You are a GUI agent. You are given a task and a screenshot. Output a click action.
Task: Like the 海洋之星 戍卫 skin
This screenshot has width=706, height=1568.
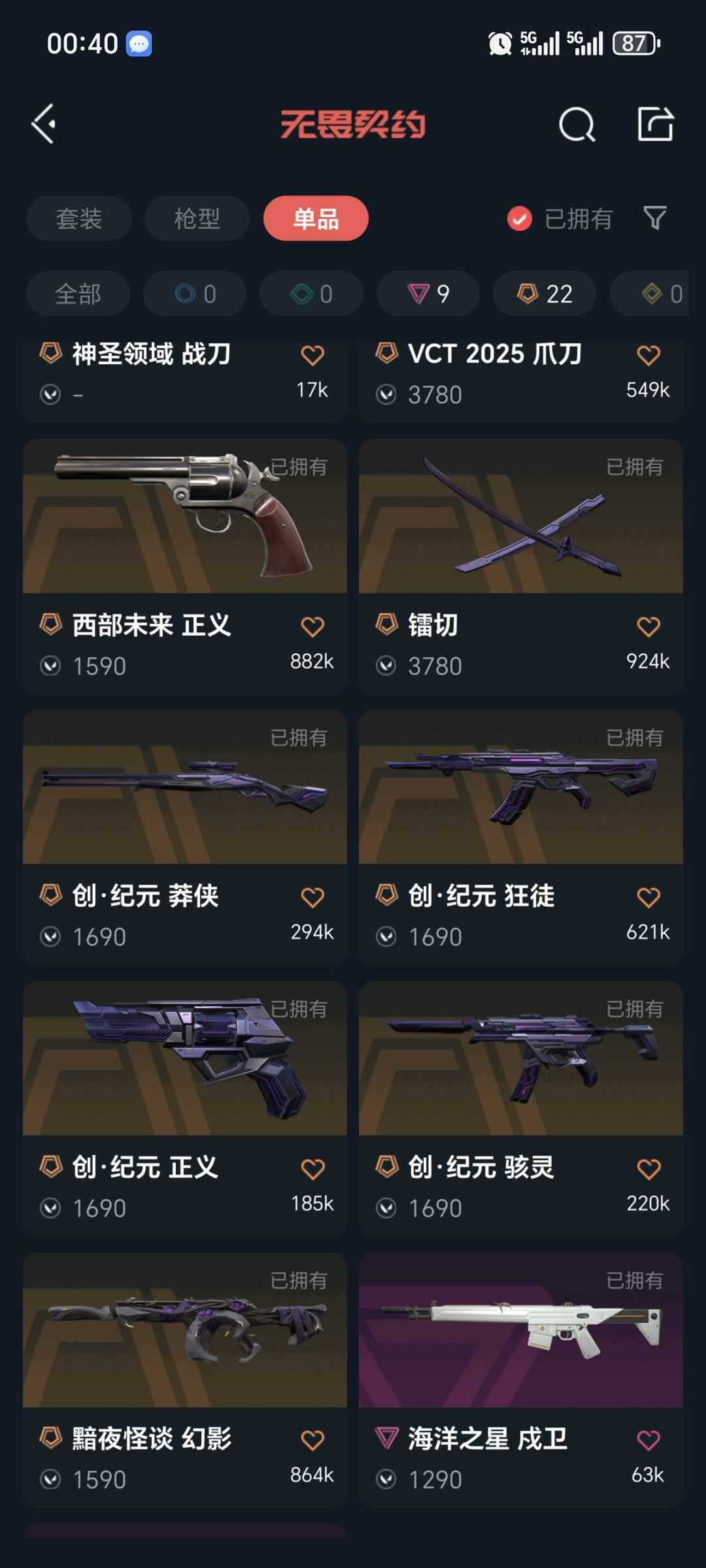coord(648,1440)
